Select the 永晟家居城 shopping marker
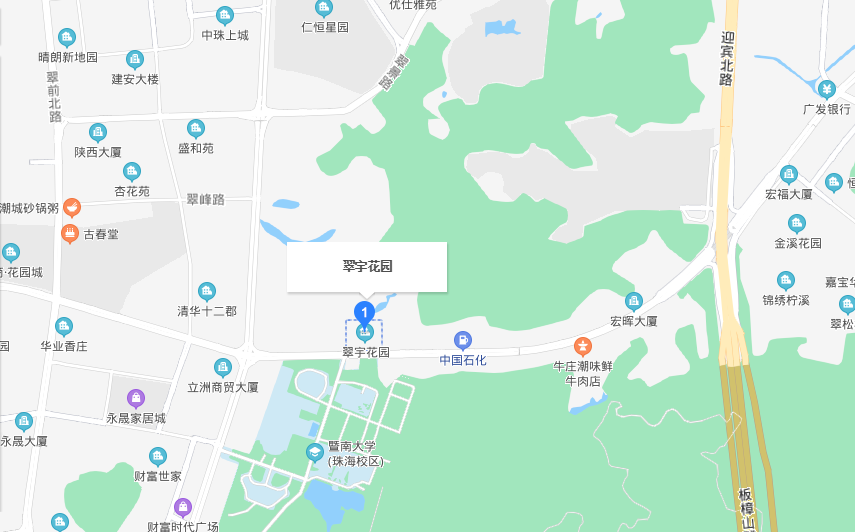 (136, 398)
